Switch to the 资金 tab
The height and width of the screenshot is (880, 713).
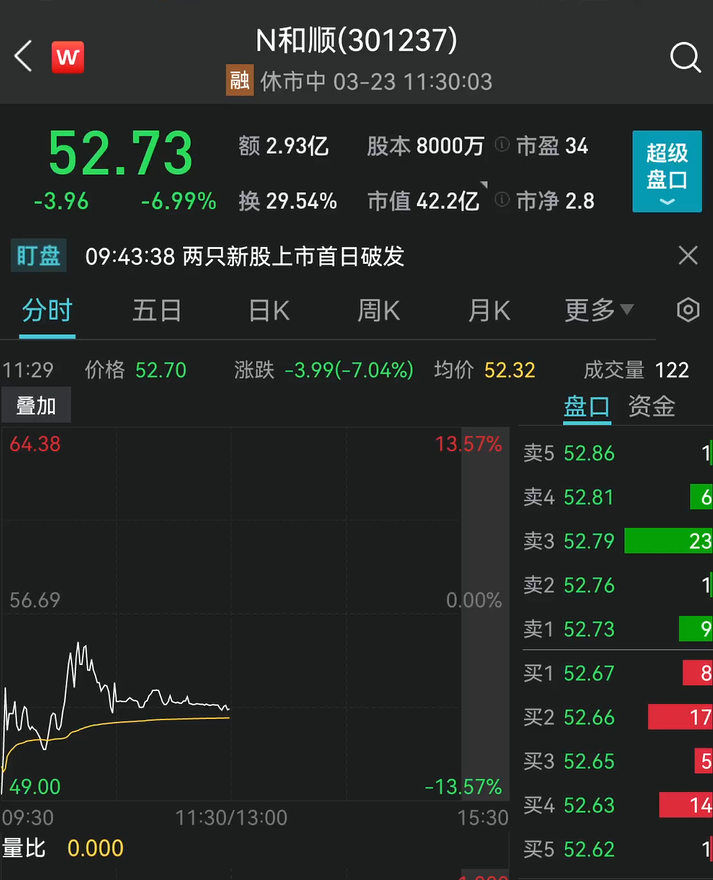pos(651,406)
